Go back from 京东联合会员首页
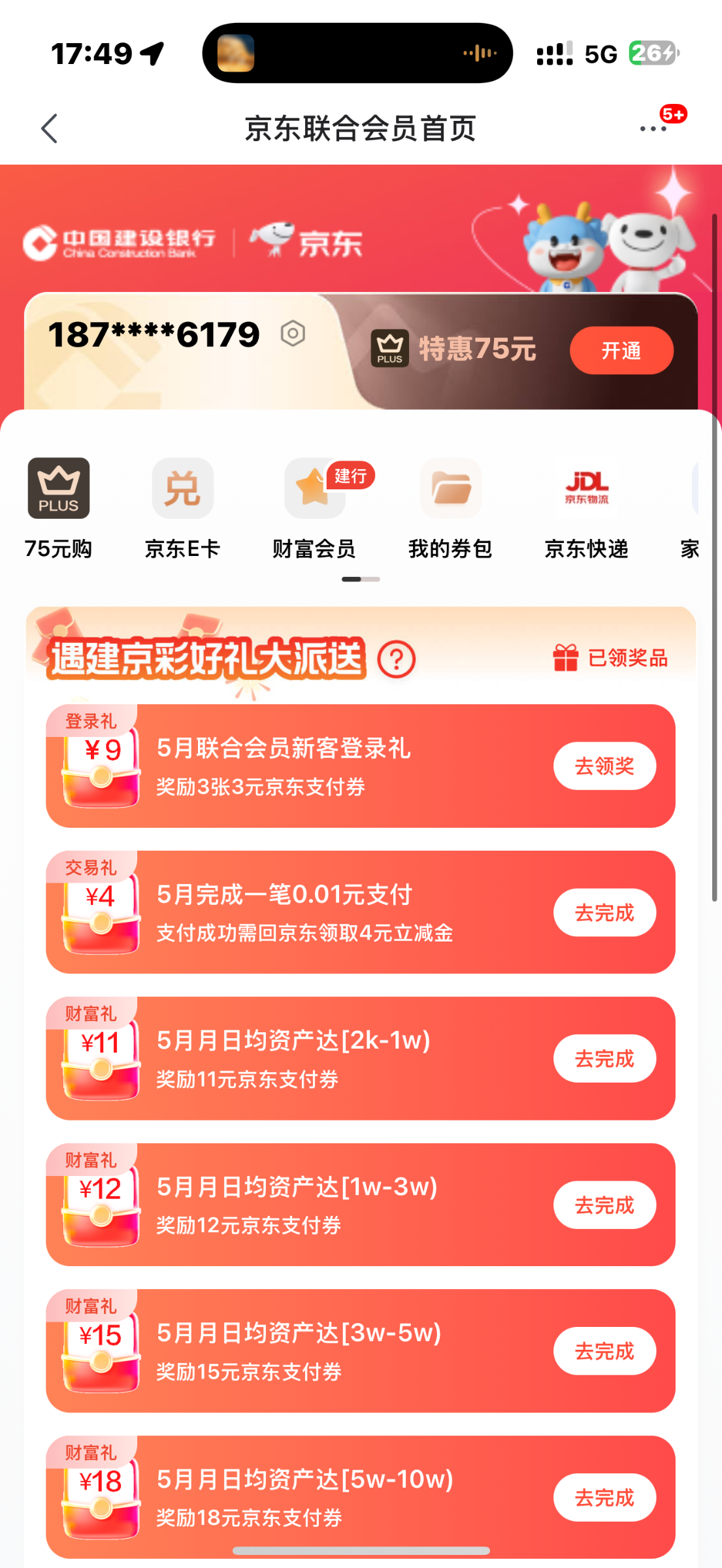The width and height of the screenshot is (722, 1568). pos(50,128)
